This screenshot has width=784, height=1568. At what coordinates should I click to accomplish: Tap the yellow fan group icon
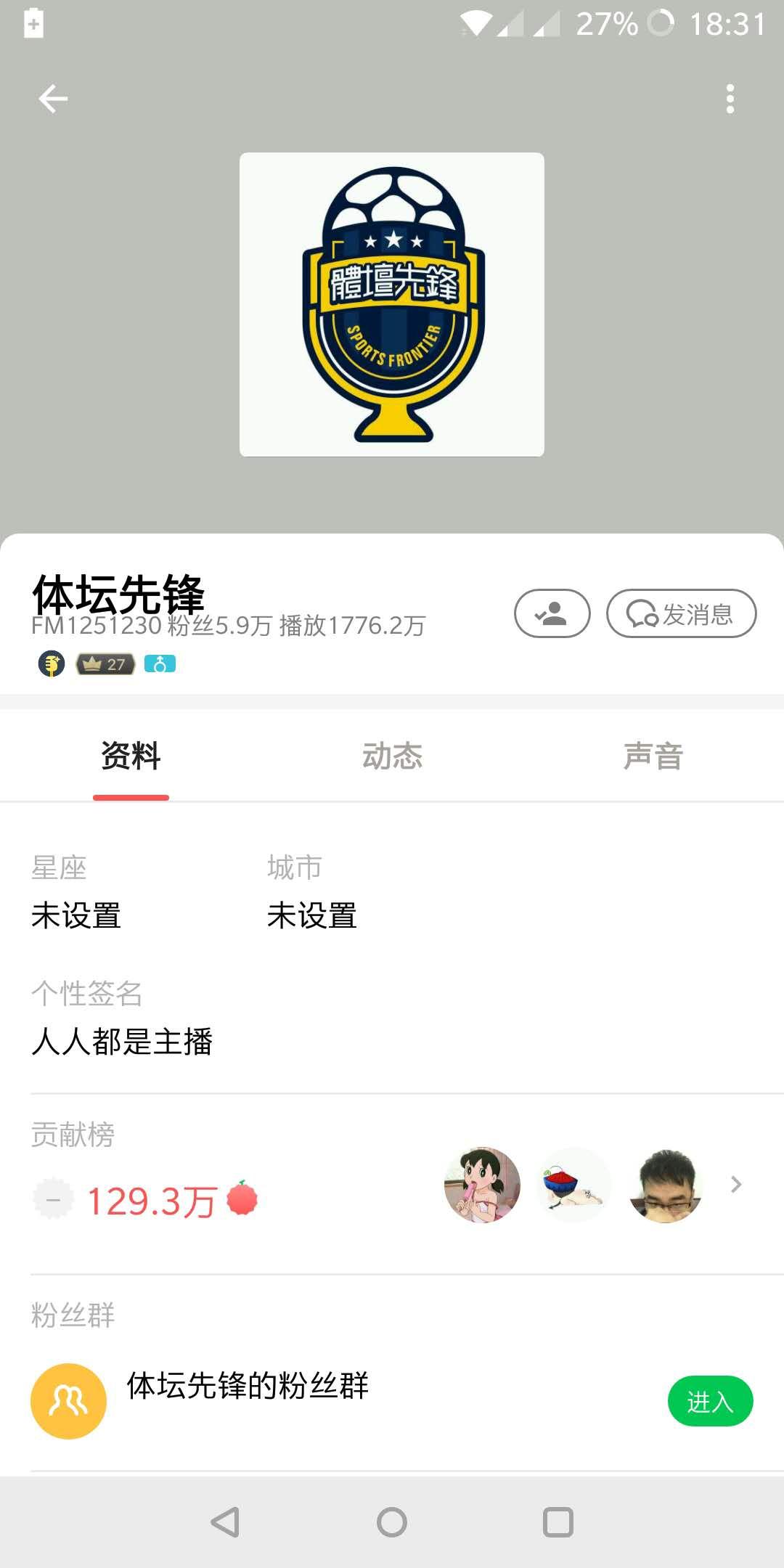(x=68, y=1400)
